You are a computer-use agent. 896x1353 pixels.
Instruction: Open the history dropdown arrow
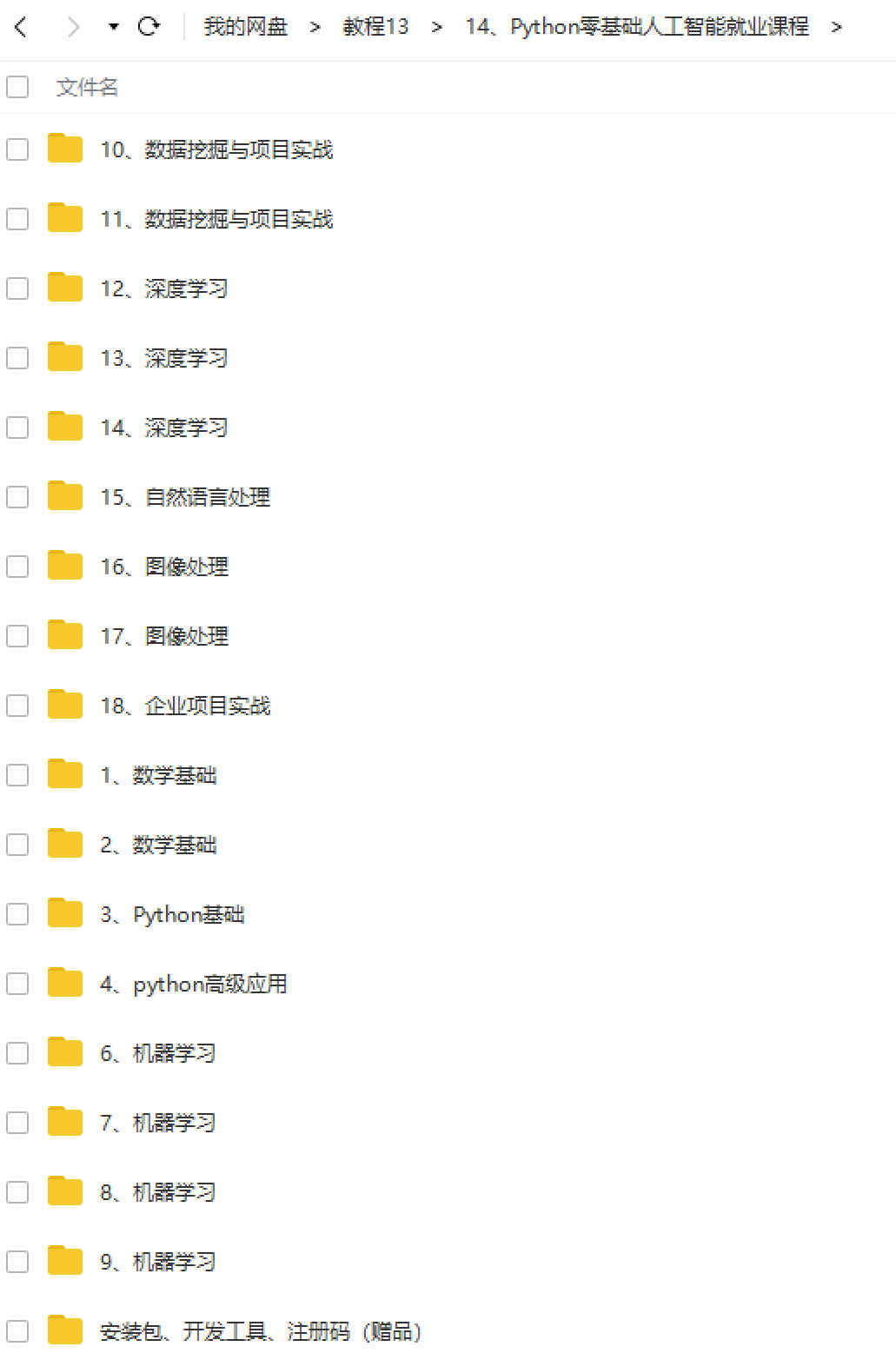click(113, 27)
